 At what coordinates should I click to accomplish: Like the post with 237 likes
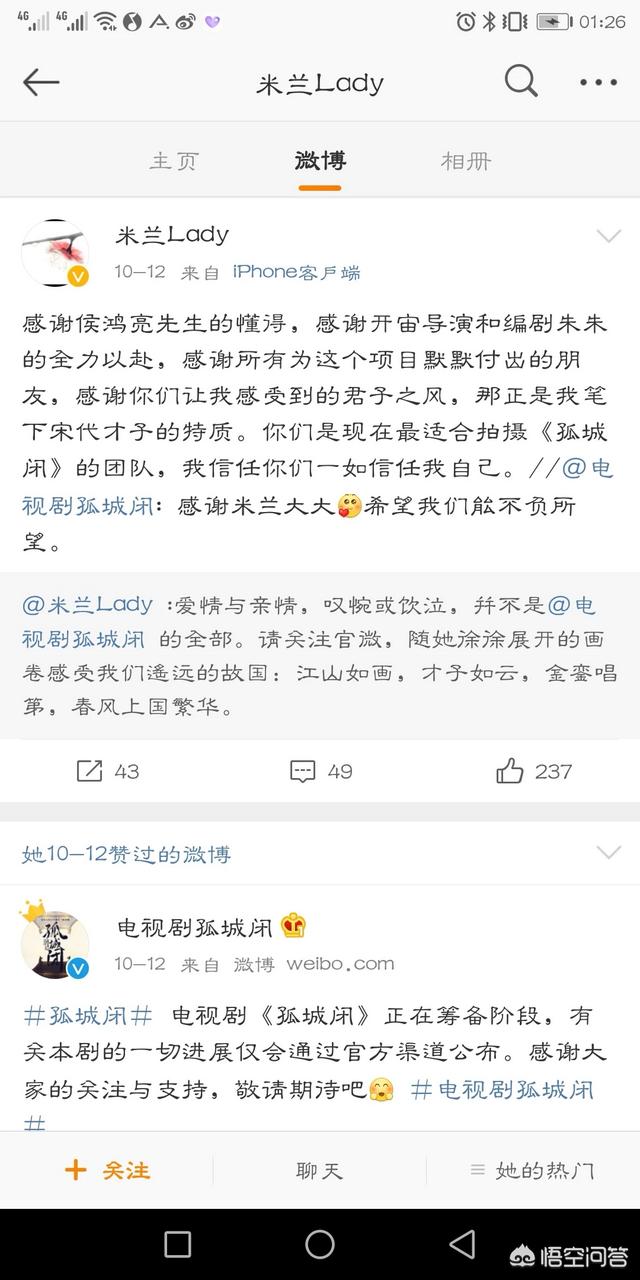point(534,771)
